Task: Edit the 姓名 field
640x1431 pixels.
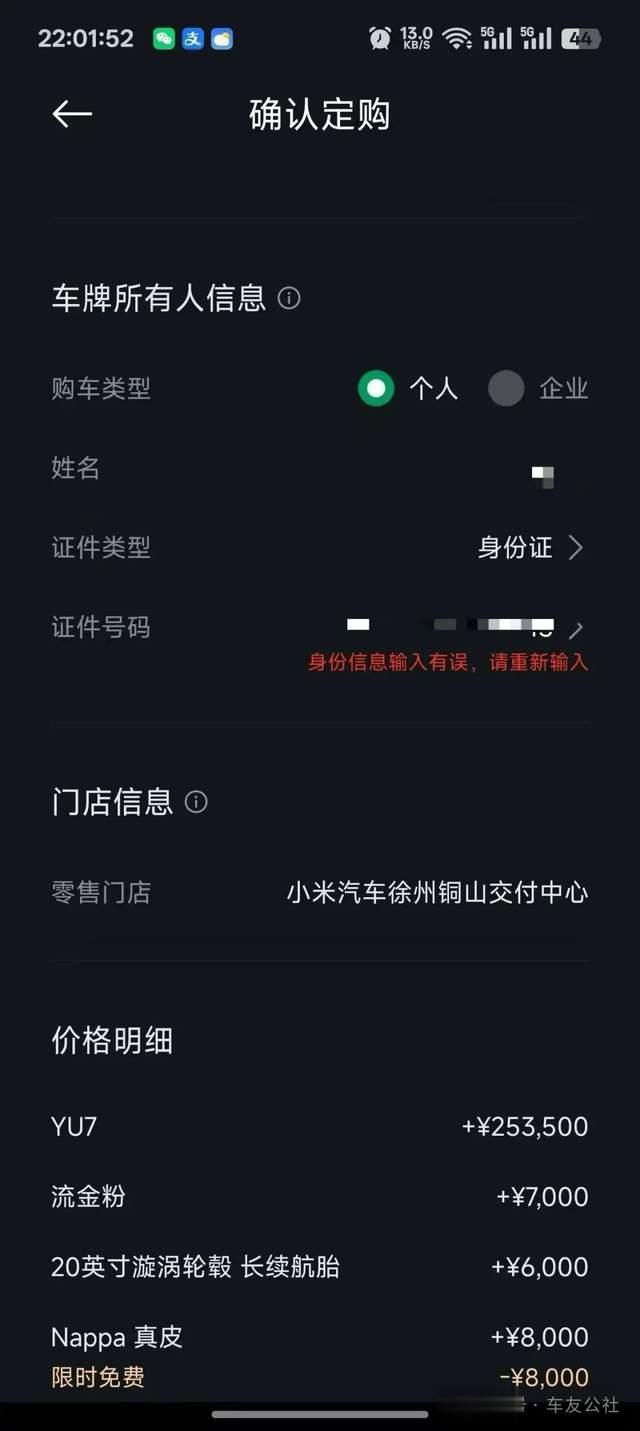Action: 320,468
